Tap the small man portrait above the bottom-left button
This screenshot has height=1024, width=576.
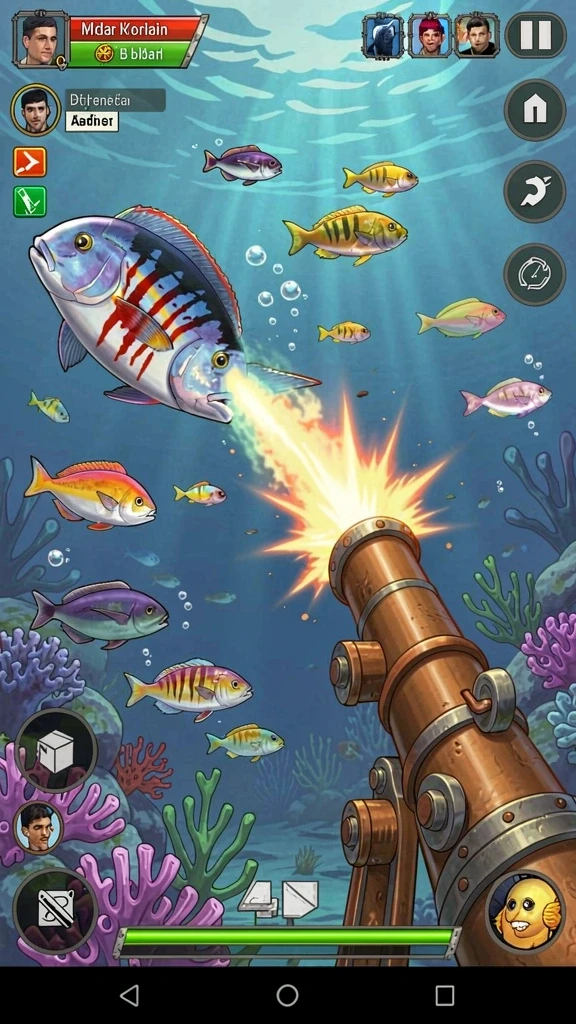pos(39,827)
